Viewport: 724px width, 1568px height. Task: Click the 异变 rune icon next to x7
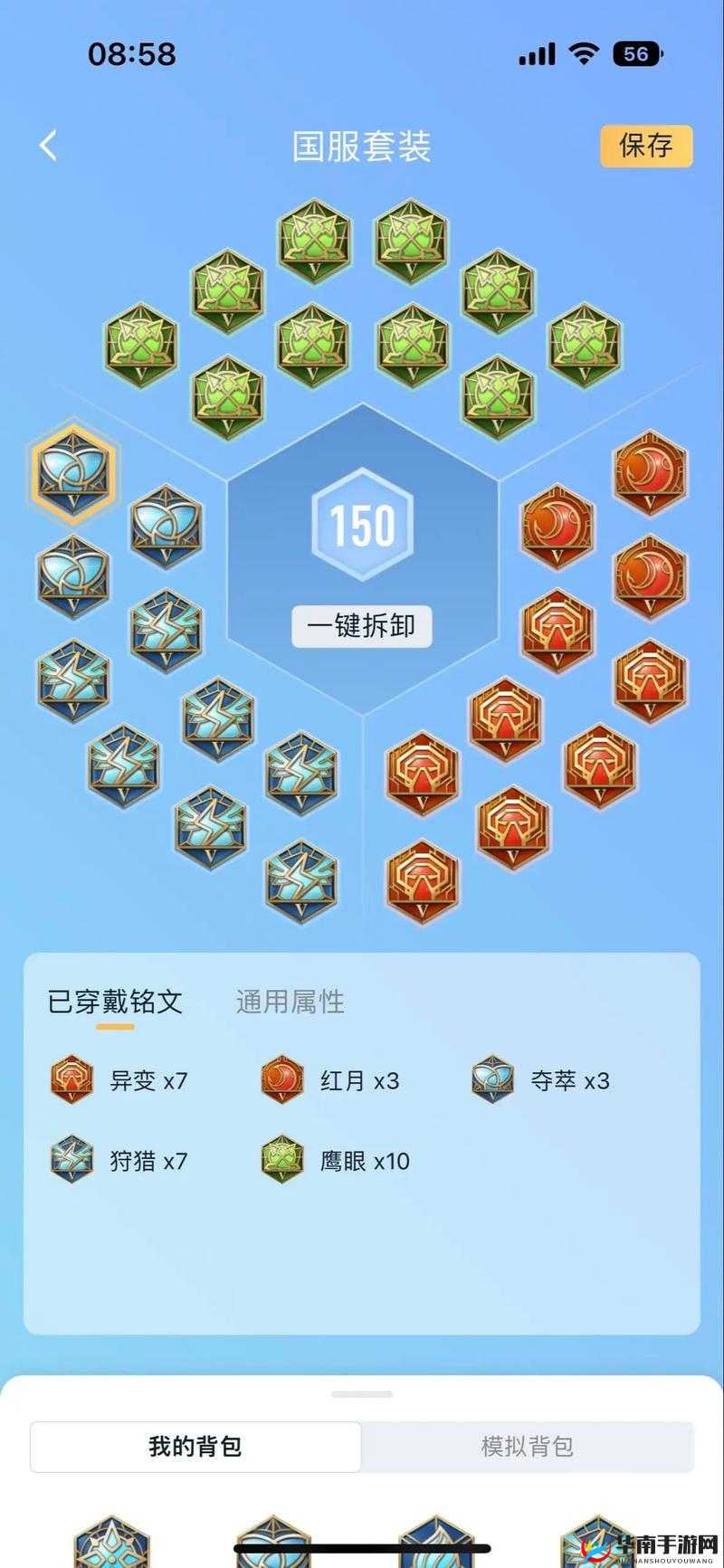click(71, 1079)
